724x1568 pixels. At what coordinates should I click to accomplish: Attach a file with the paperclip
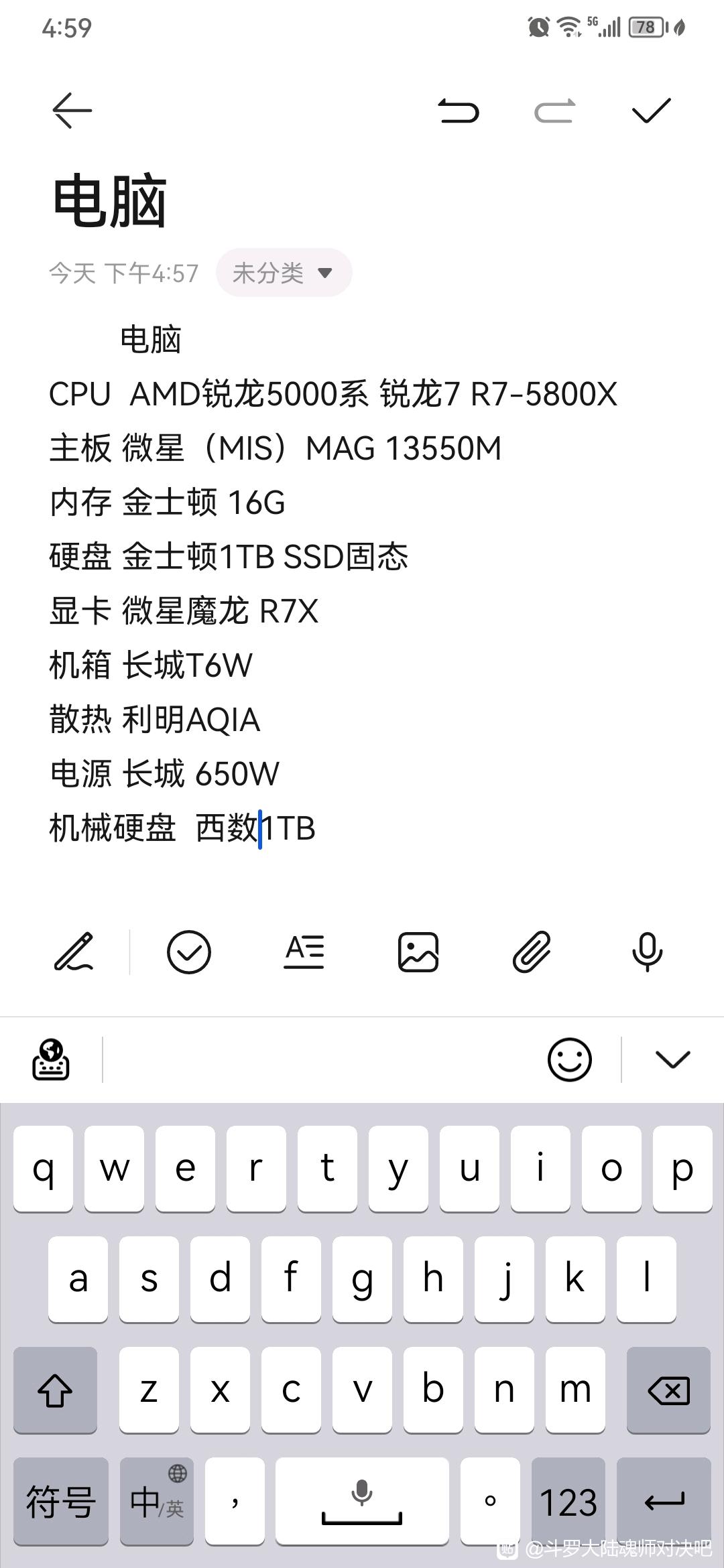pyautogui.click(x=532, y=952)
